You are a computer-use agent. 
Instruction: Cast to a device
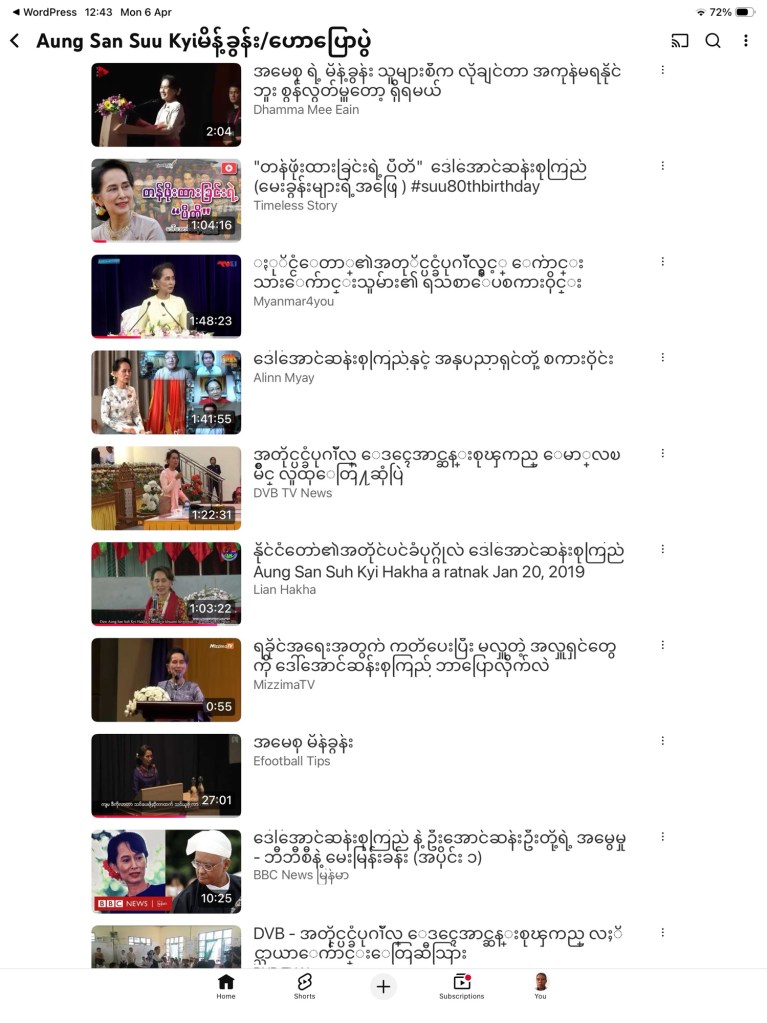[x=680, y=41]
